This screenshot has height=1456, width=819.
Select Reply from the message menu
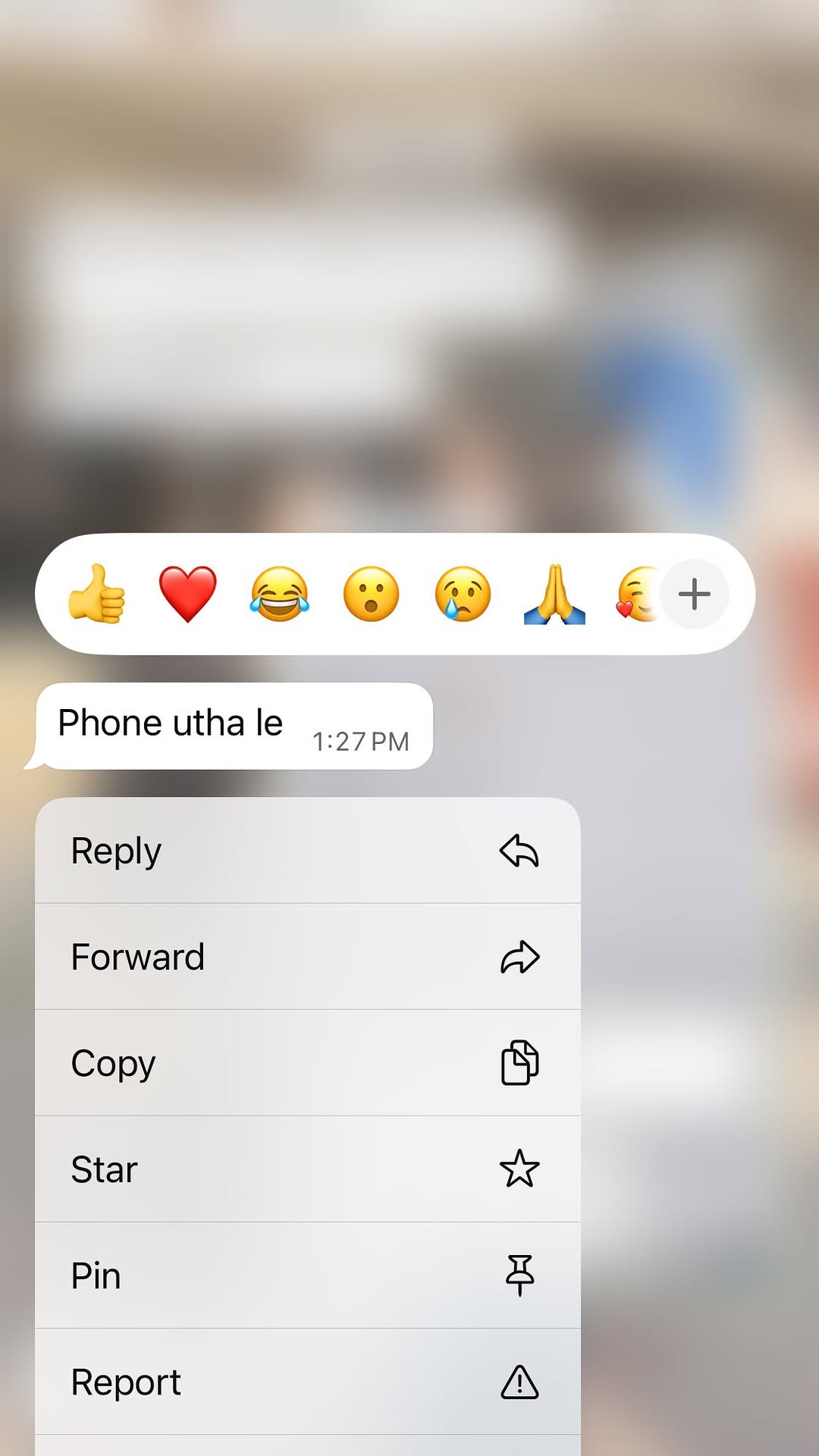[308, 850]
